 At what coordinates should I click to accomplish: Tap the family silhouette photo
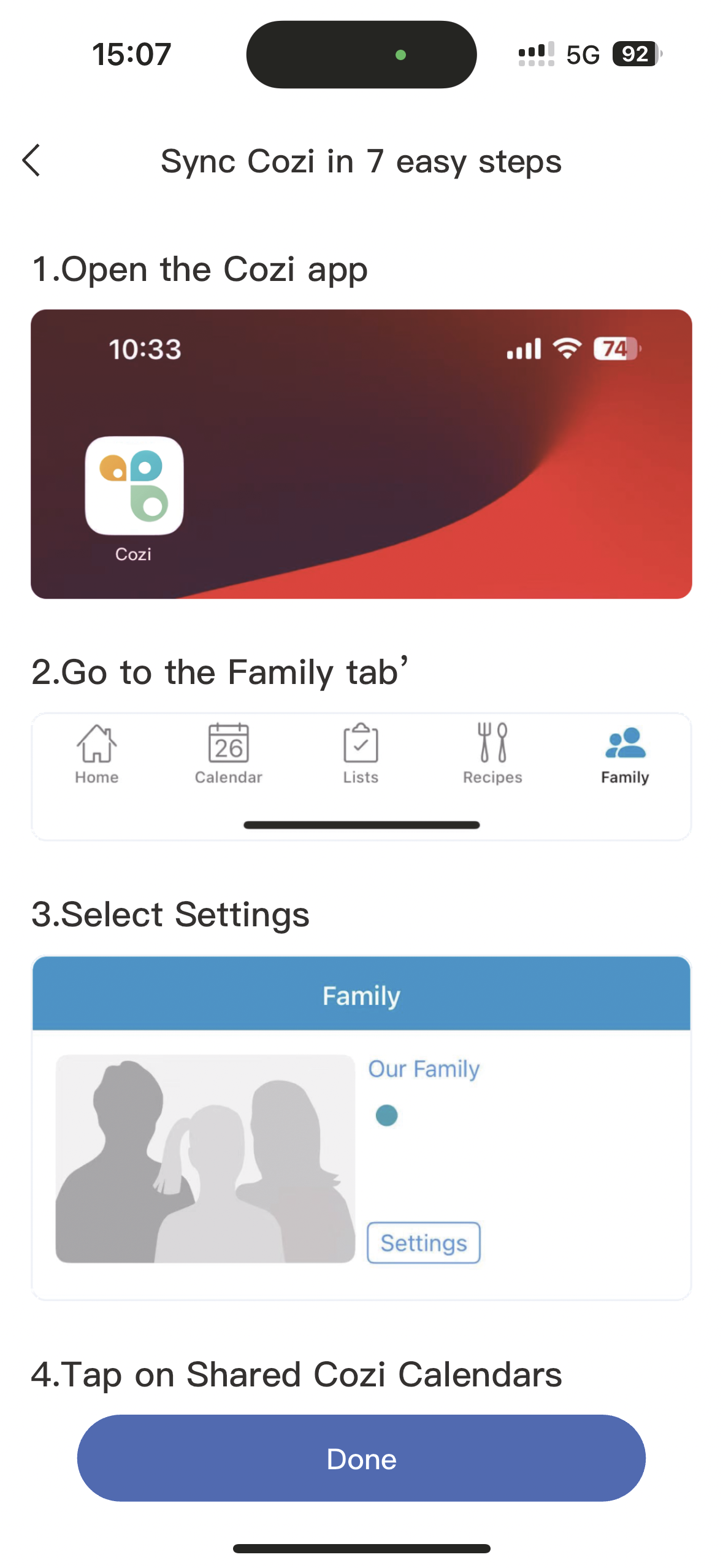(x=205, y=1158)
